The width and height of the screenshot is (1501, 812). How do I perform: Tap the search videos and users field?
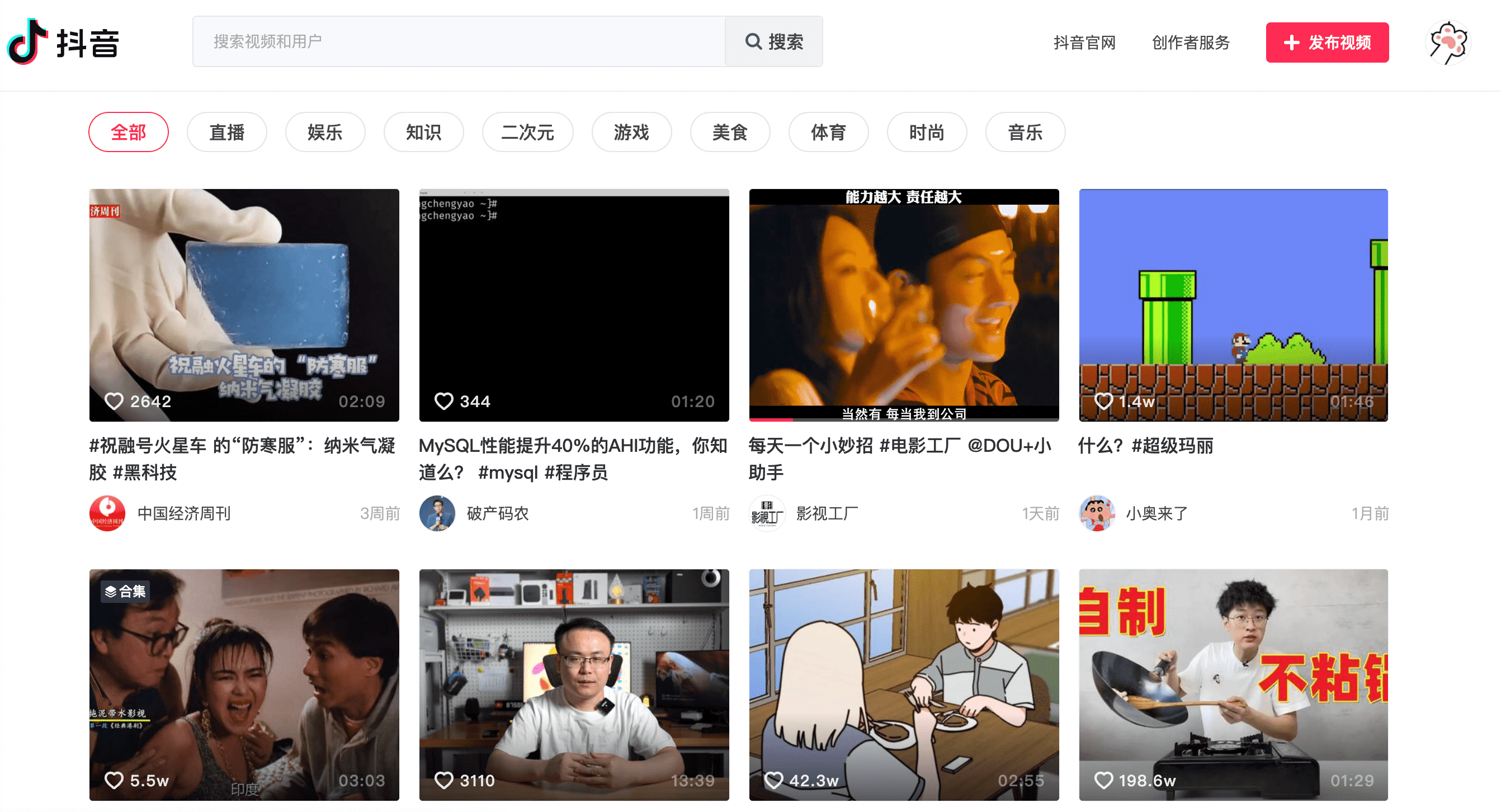point(459,41)
